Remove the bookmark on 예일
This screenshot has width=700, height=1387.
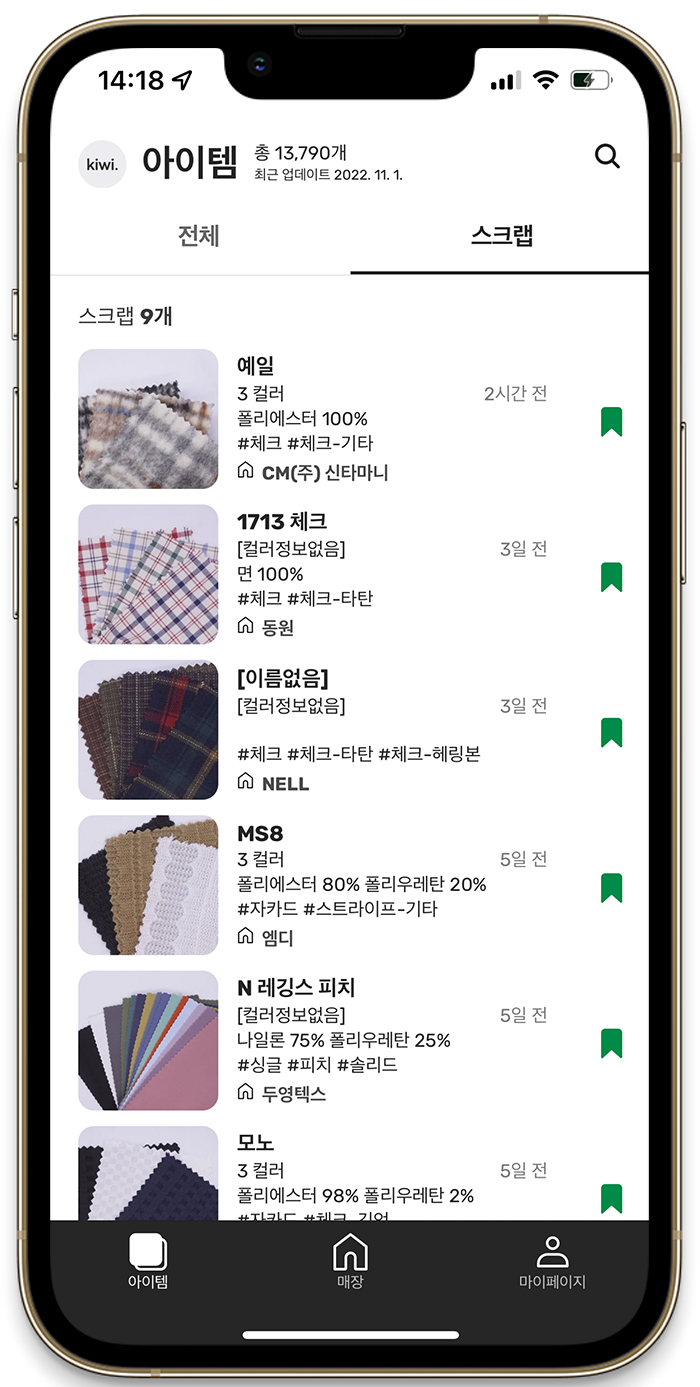tap(611, 422)
